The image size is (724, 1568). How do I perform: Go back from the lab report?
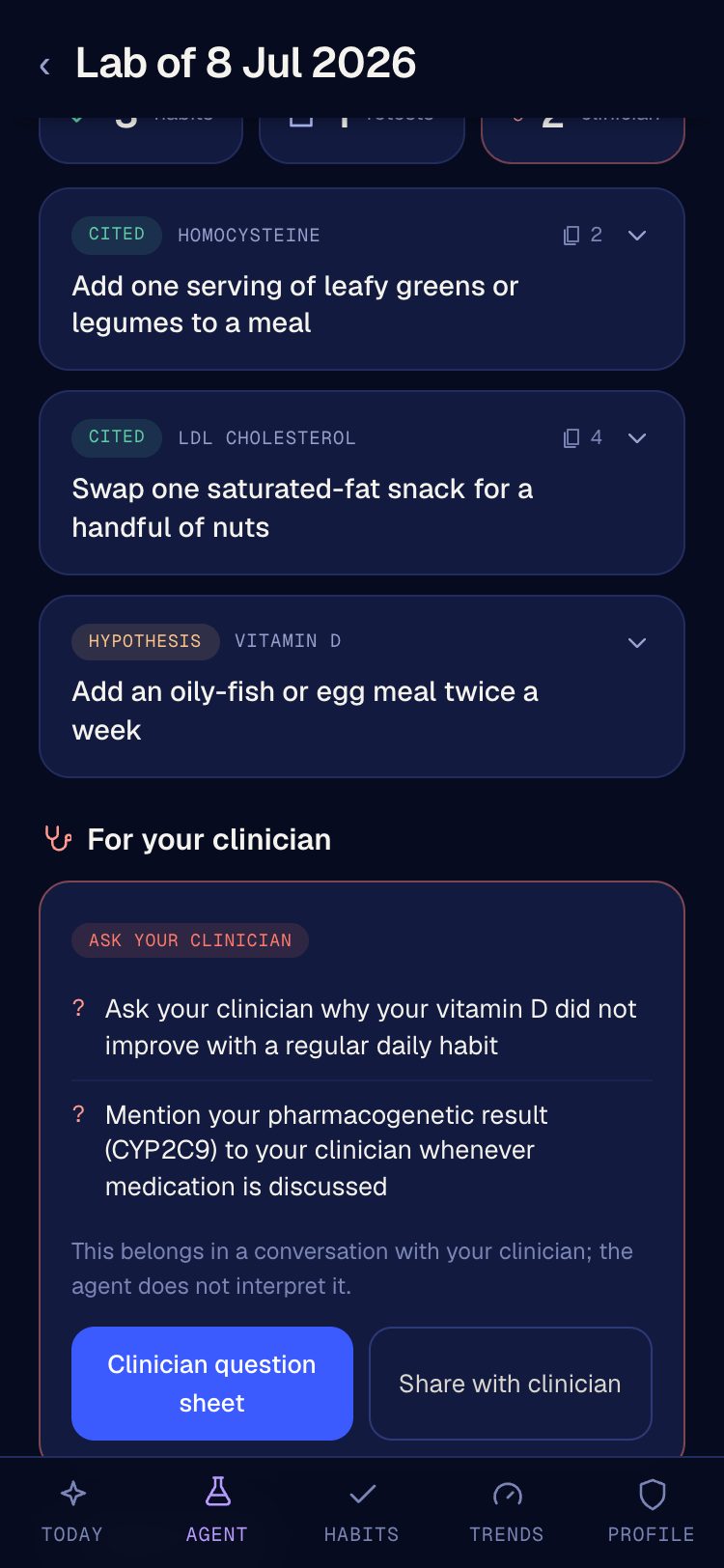(x=44, y=66)
